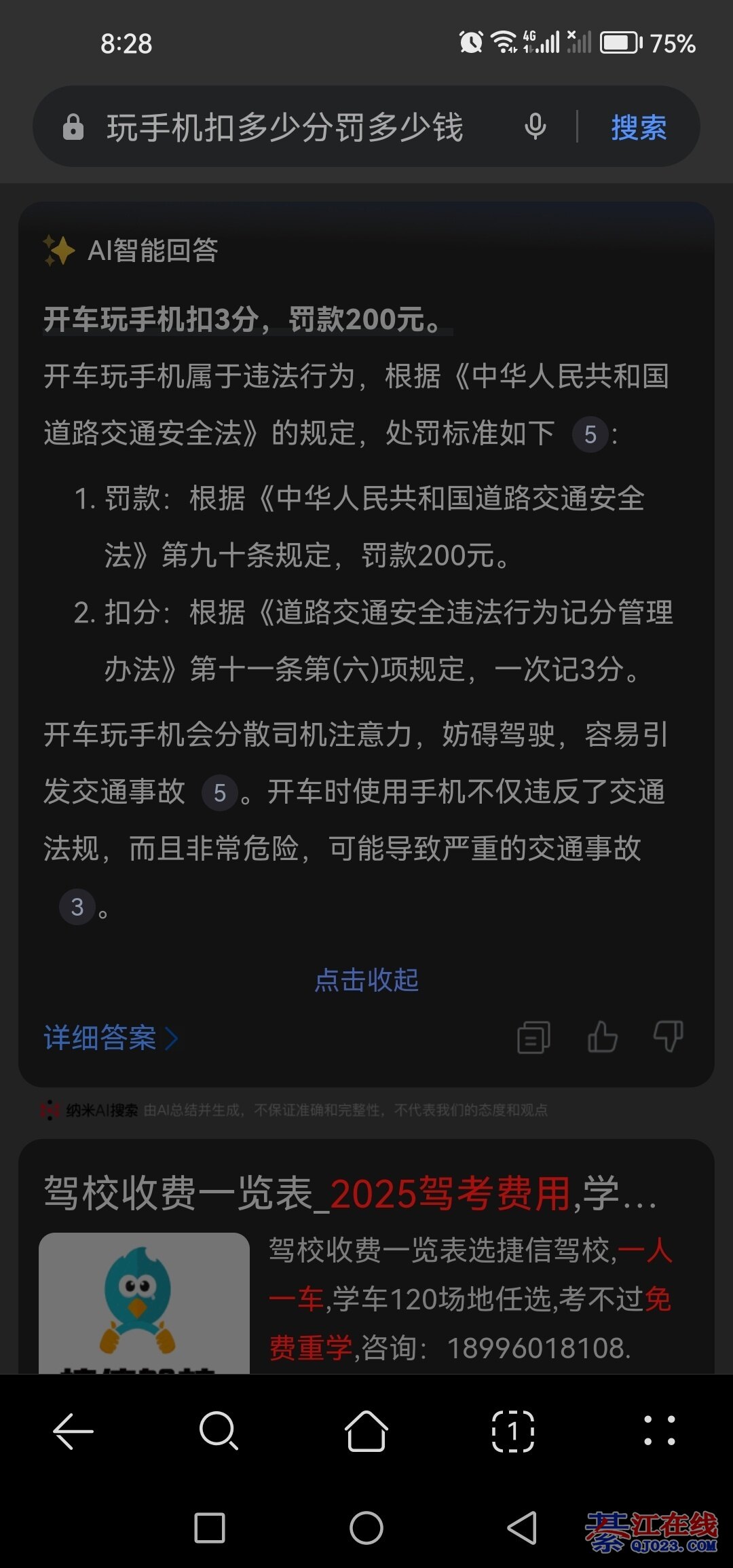
Task: Open the 驾校收费一览表 search result
Action: pyautogui.click(x=350, y=1194)
